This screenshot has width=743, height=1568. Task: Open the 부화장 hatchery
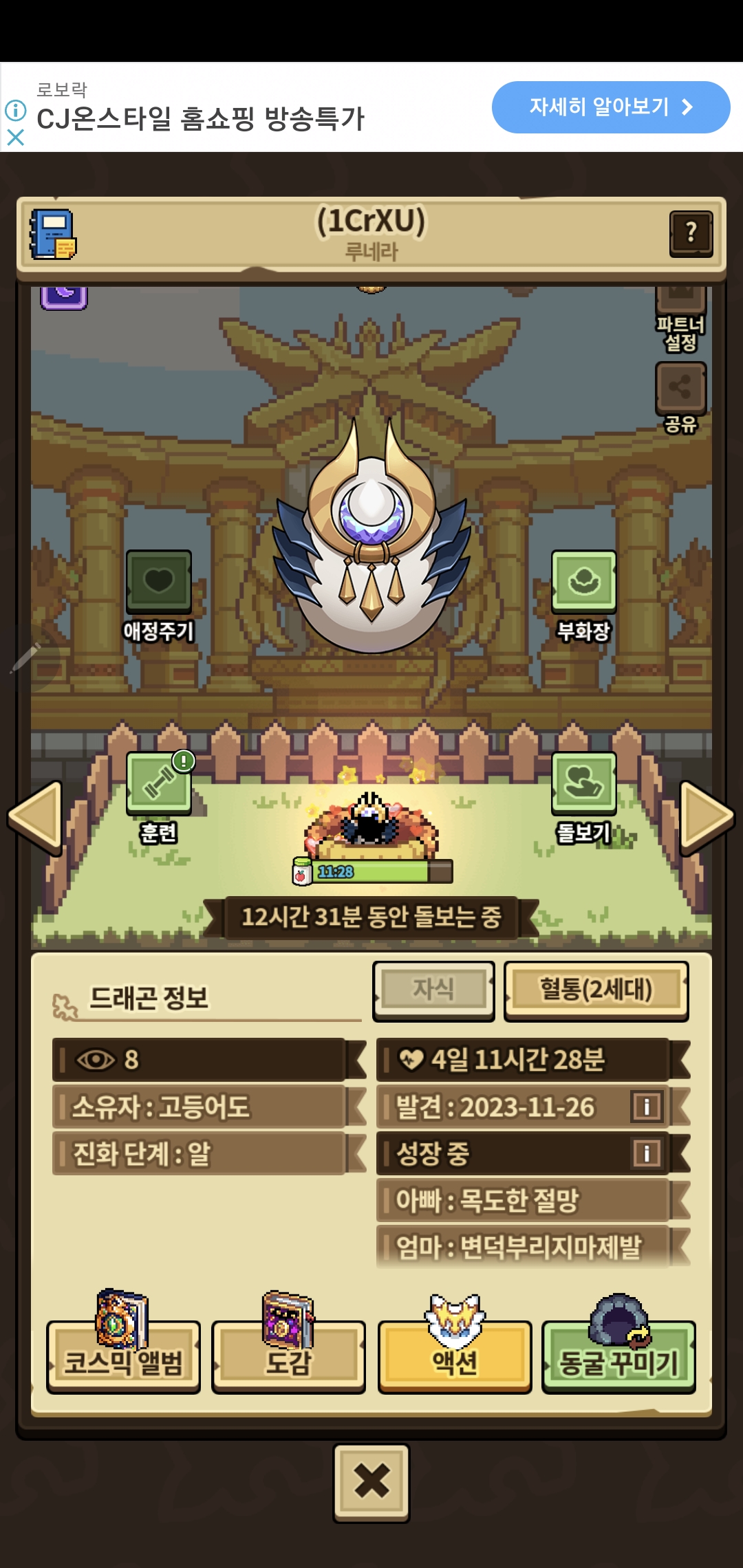click(x=583, y=596)
